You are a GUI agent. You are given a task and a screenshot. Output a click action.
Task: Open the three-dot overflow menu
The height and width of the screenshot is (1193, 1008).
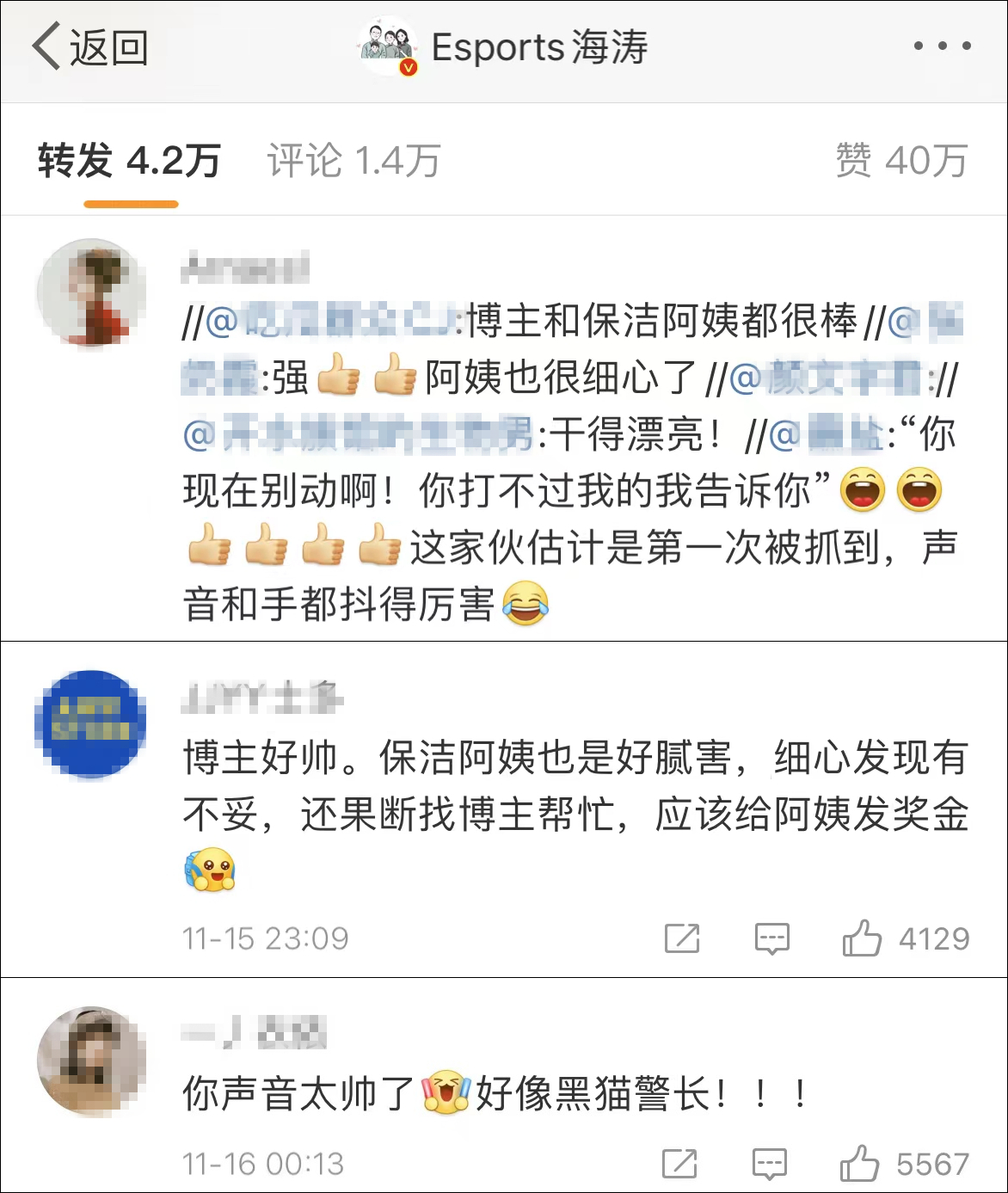coord(943,46)
